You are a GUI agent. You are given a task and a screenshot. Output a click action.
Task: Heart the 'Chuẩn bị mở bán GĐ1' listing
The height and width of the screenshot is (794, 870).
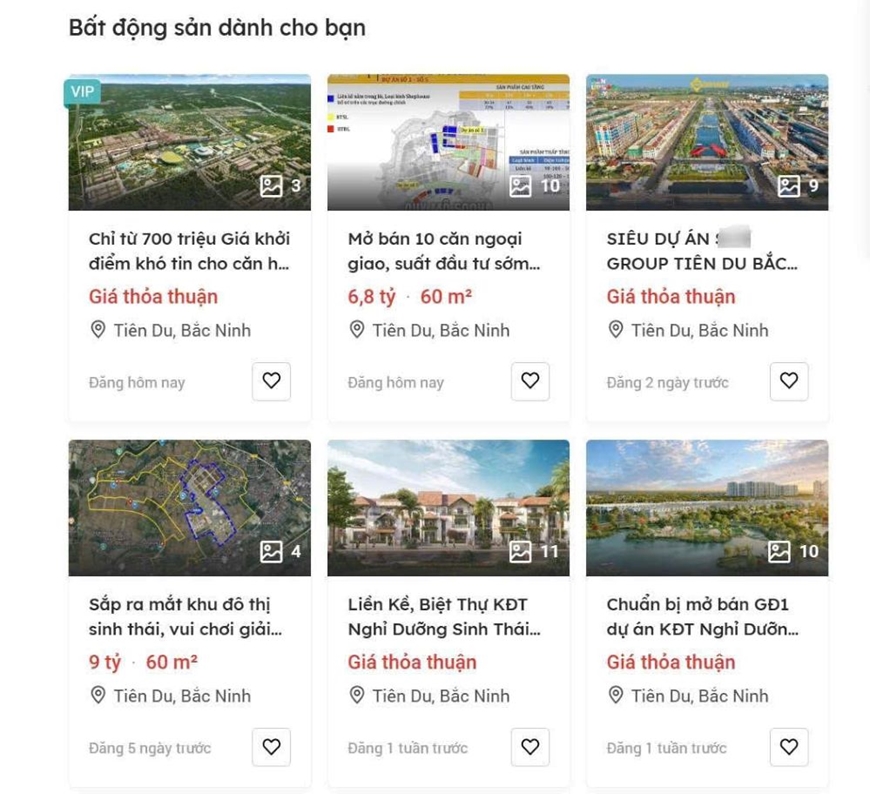point(789,747)
